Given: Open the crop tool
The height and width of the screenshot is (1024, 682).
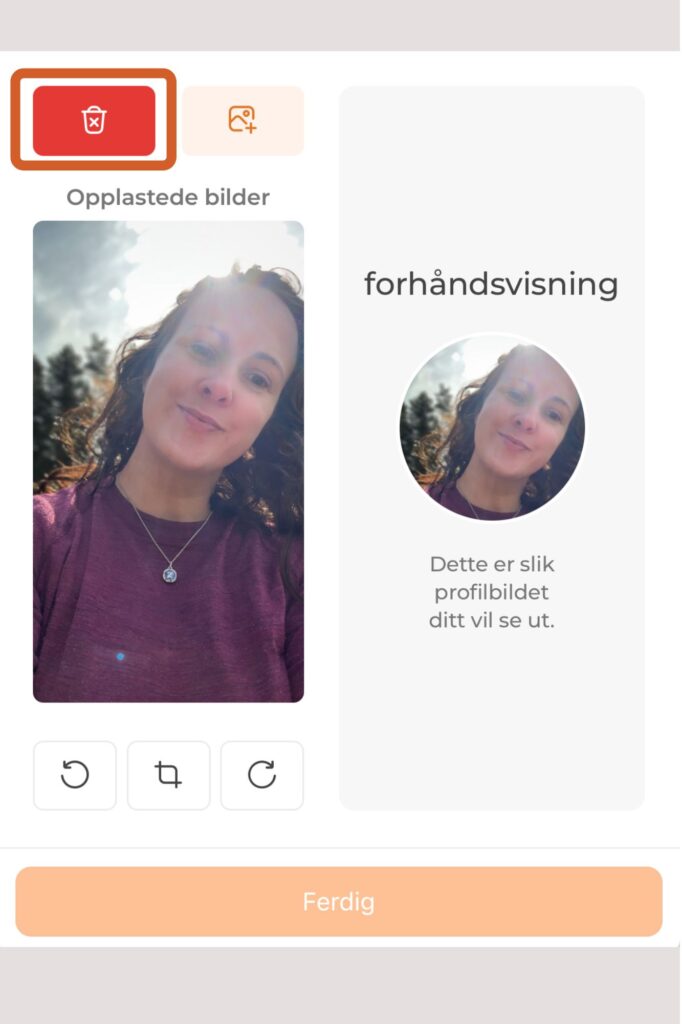Looking at the screenshot, I should pos(168,775).
